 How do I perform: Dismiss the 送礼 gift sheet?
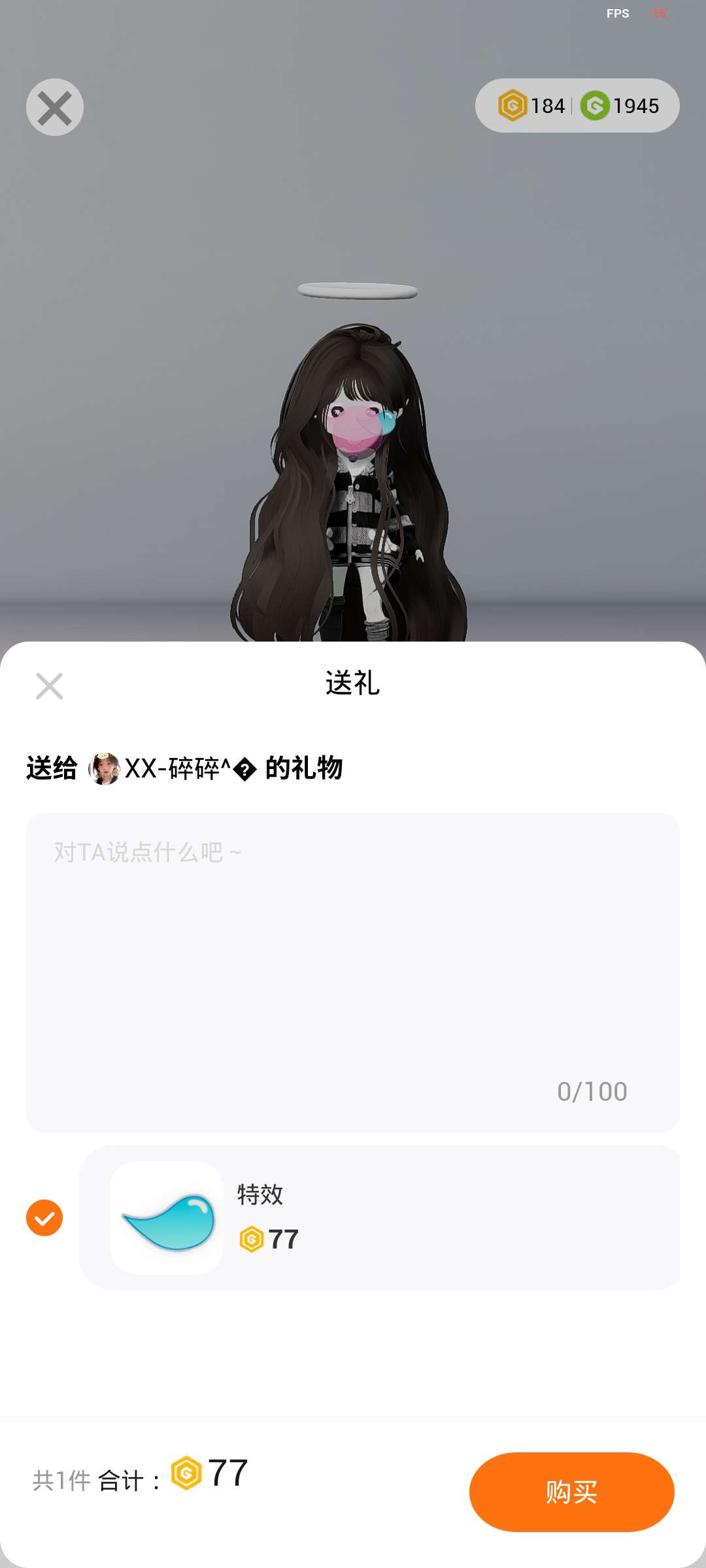point(49,686)
